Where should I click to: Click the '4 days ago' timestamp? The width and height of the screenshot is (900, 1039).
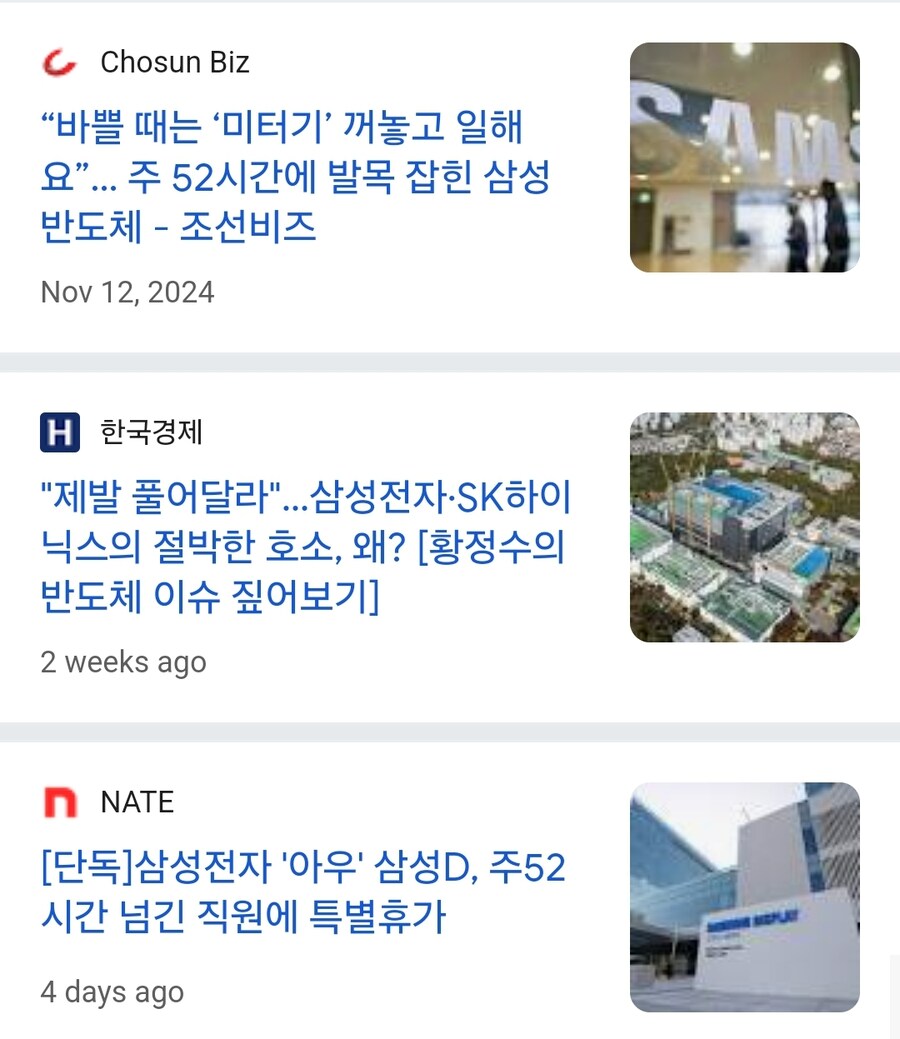tap(112, 992)
